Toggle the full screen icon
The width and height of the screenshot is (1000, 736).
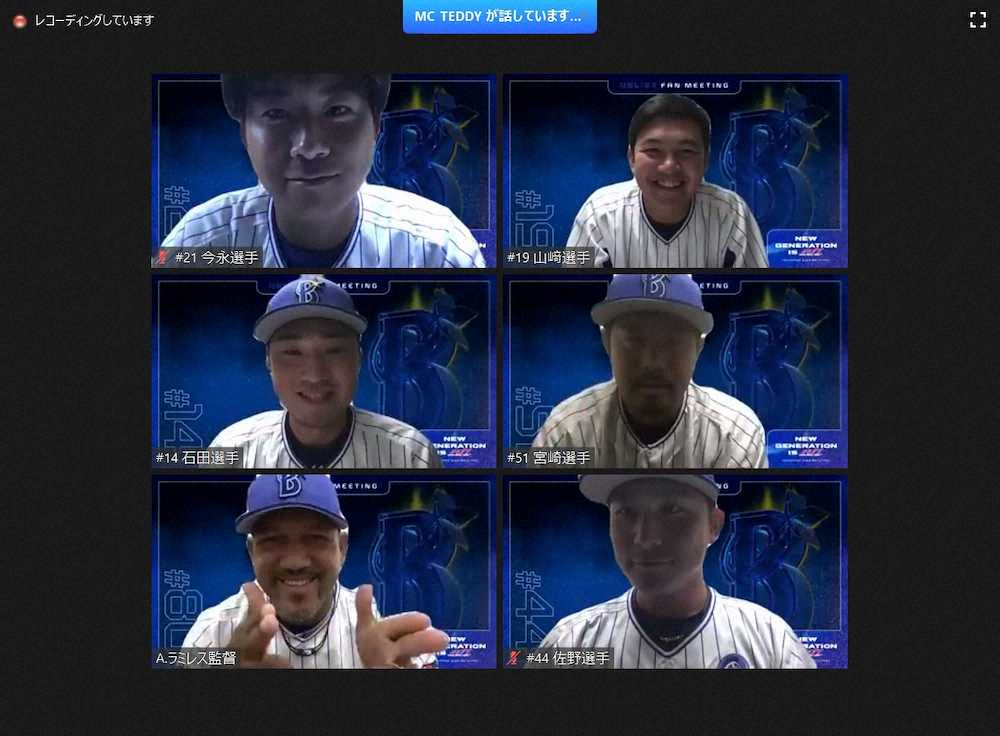[977, 20]
